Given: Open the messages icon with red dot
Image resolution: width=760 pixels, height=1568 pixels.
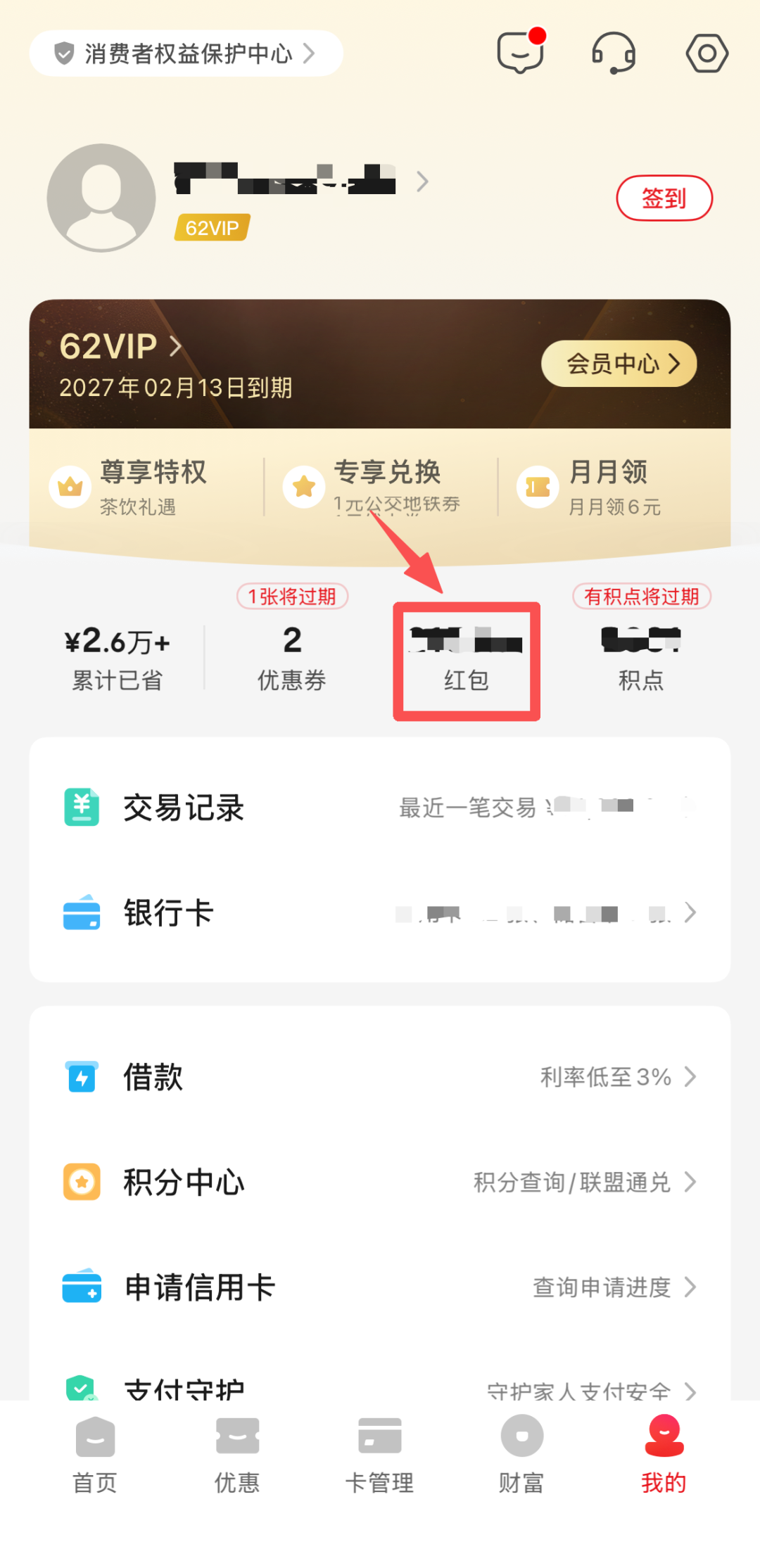Looking at the screenshot, I should pos(521,53).
